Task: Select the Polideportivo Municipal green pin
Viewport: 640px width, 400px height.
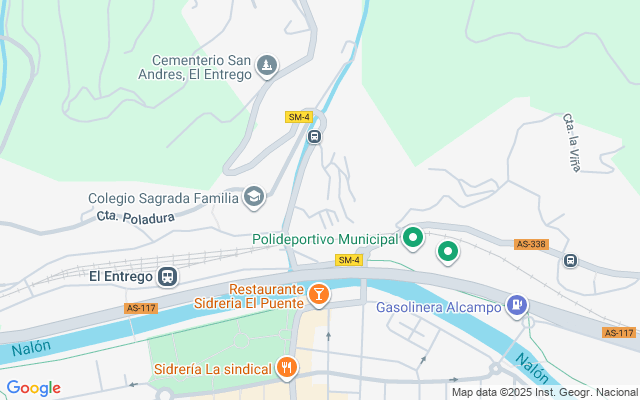Action: 413,238
